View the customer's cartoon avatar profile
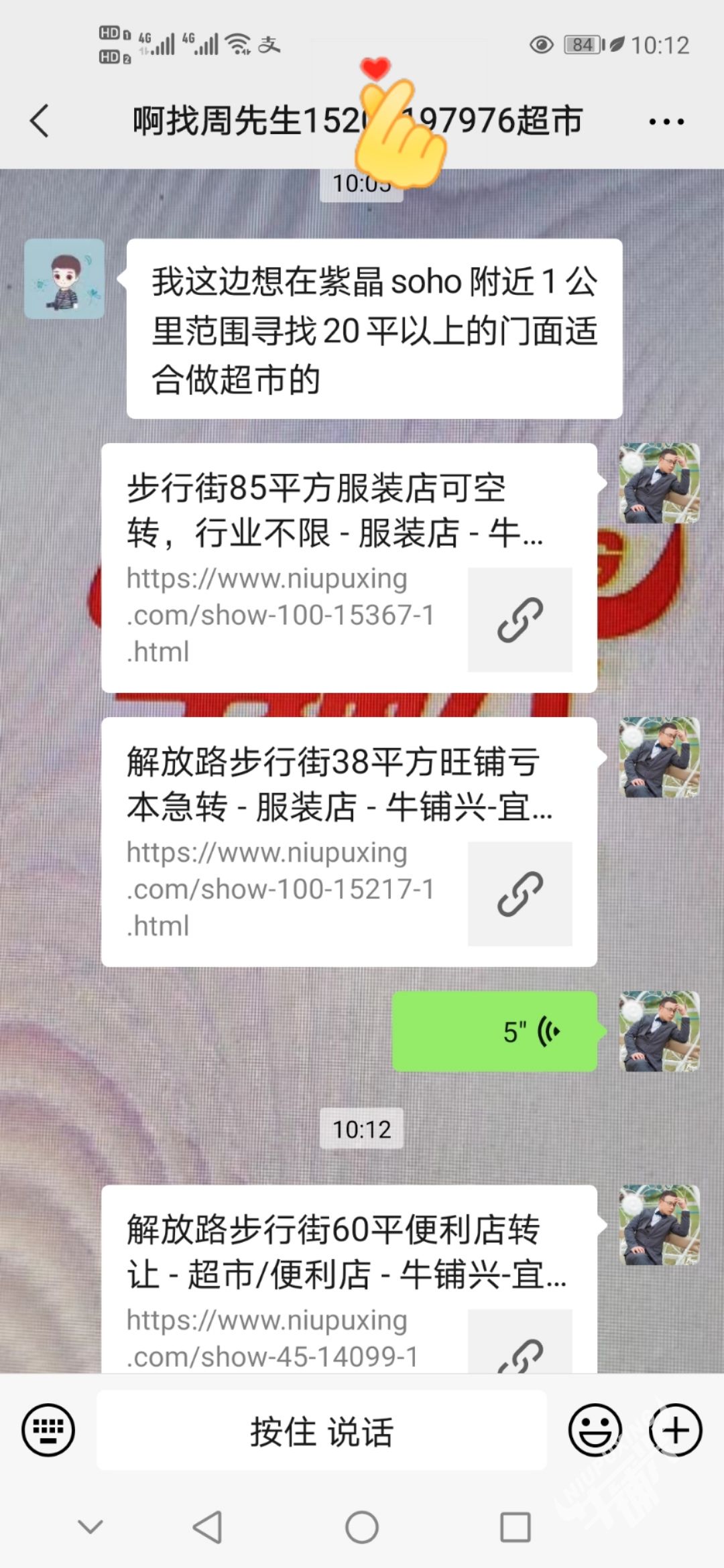 [64, 279]
